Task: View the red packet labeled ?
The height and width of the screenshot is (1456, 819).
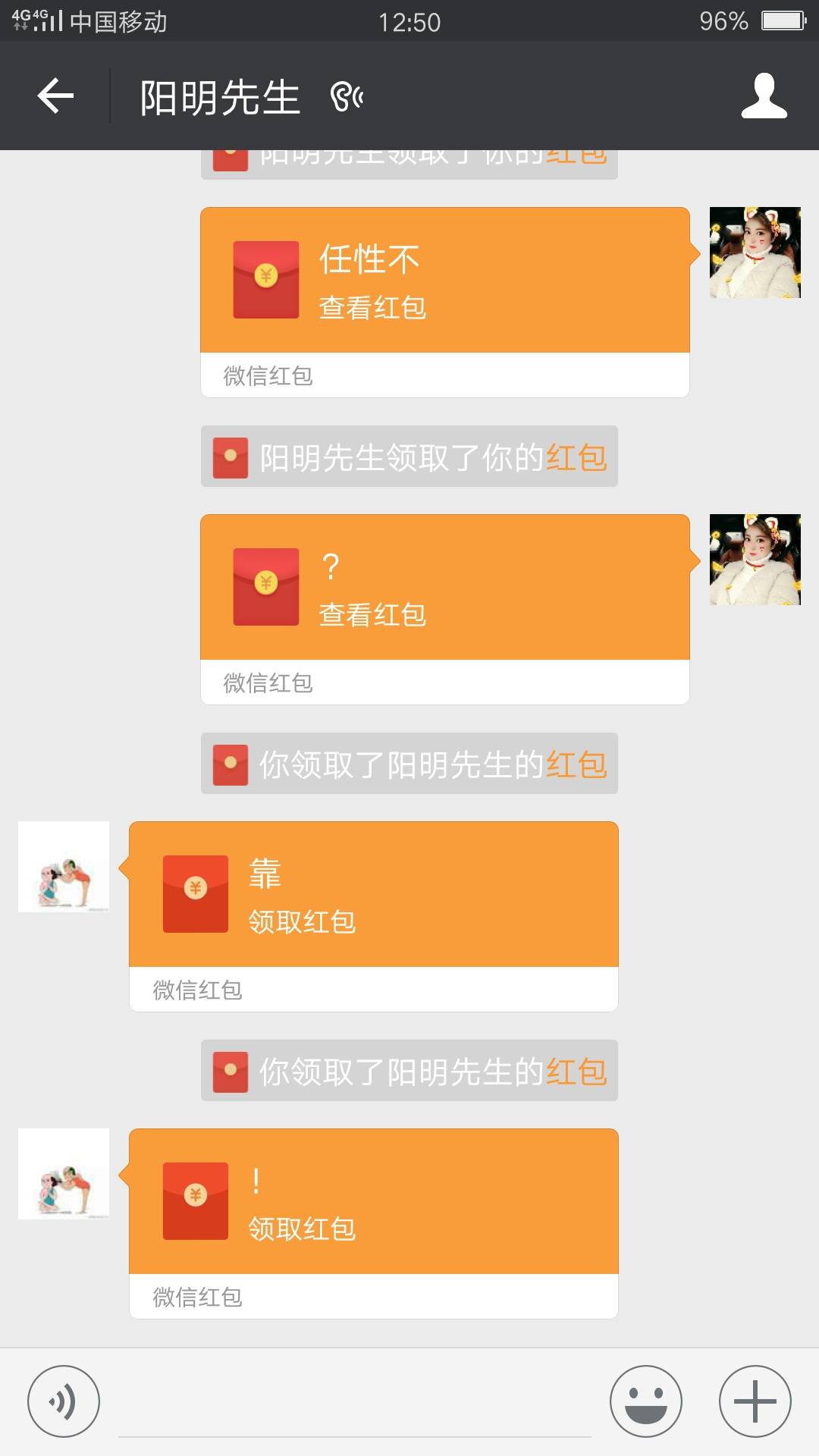Action: pos(444,588)
